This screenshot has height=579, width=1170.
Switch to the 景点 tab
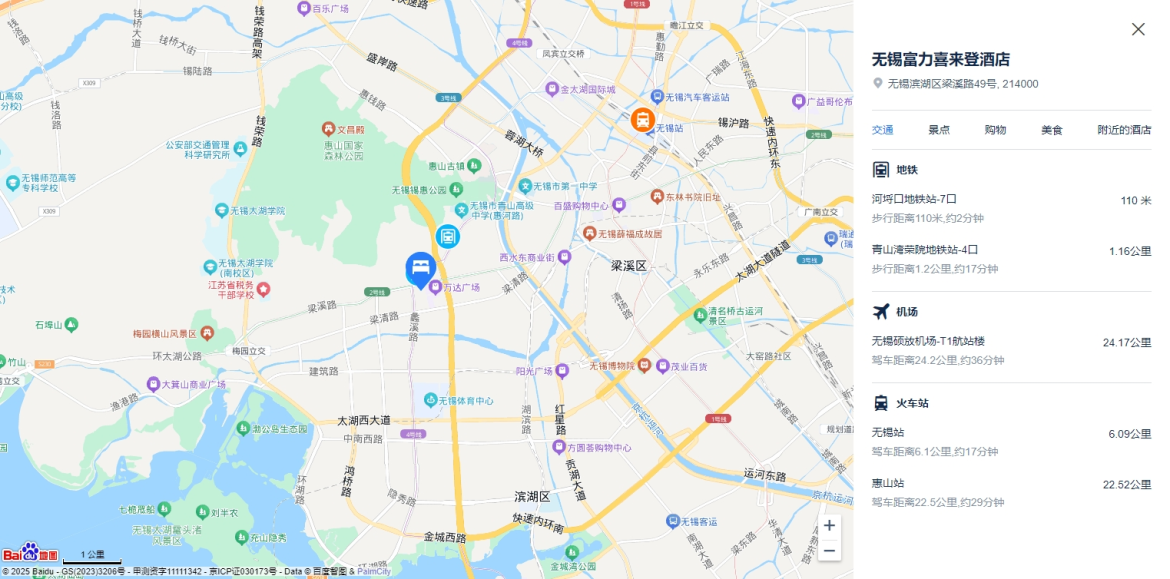pyautogui.click(x=939, y=130)
